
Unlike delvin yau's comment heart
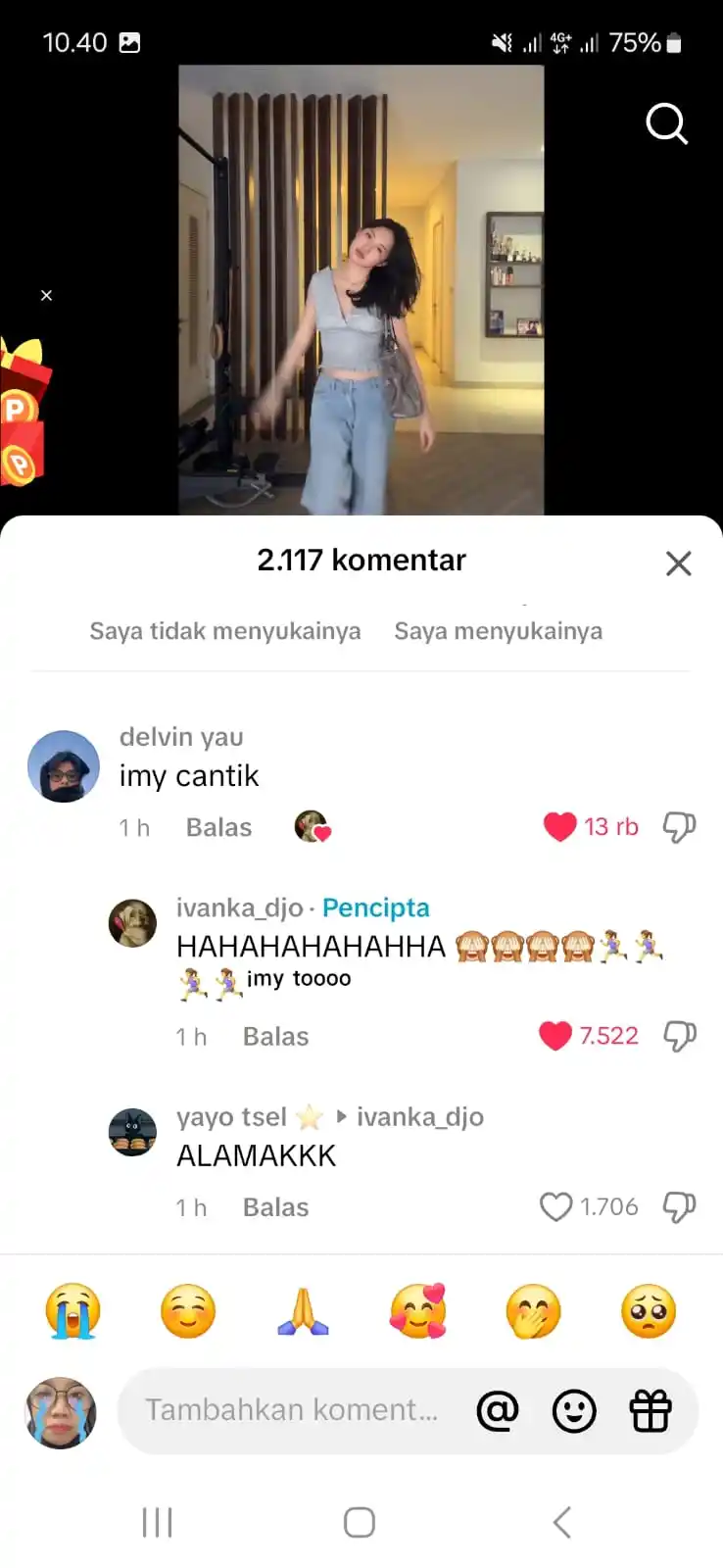coord(559,827)
